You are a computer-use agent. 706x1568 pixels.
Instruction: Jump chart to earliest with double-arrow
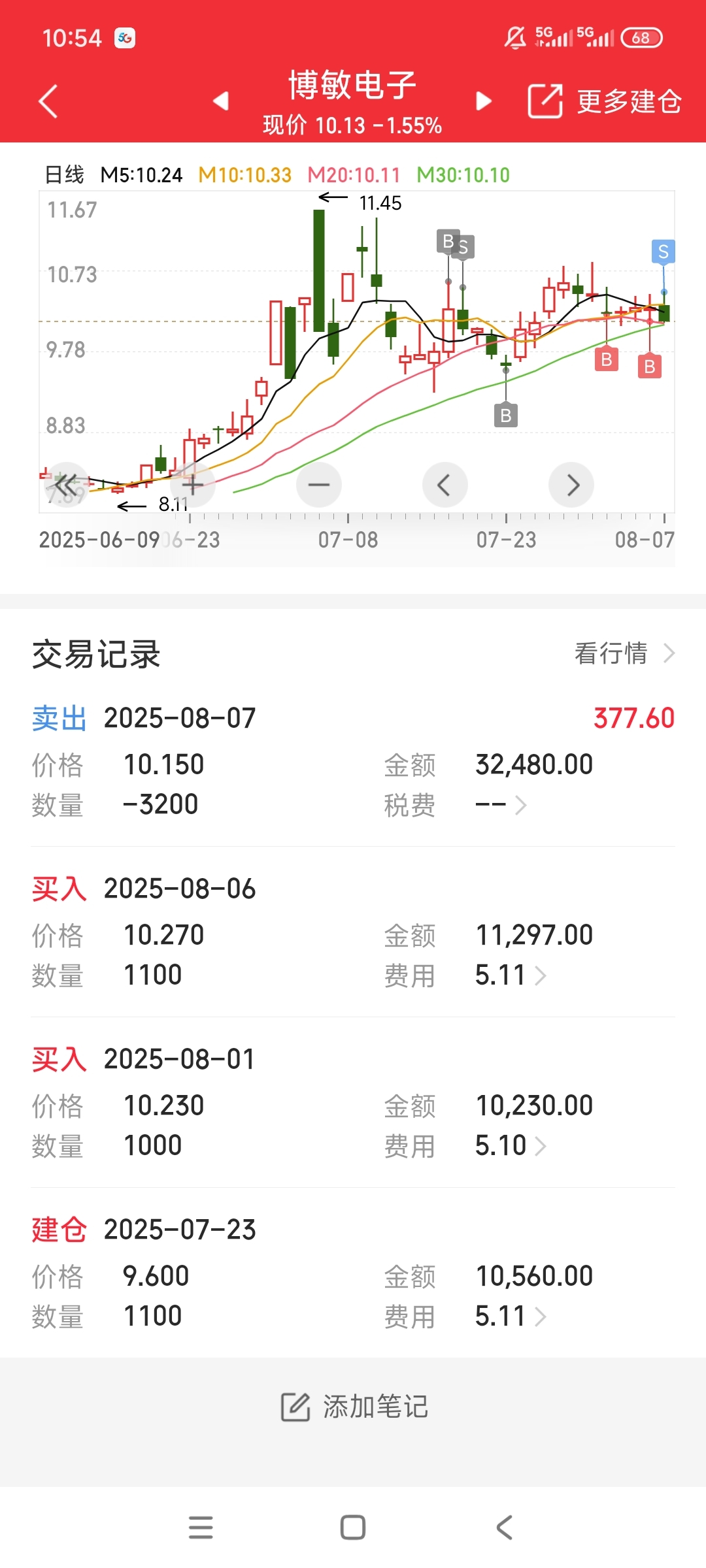(65, 485)
